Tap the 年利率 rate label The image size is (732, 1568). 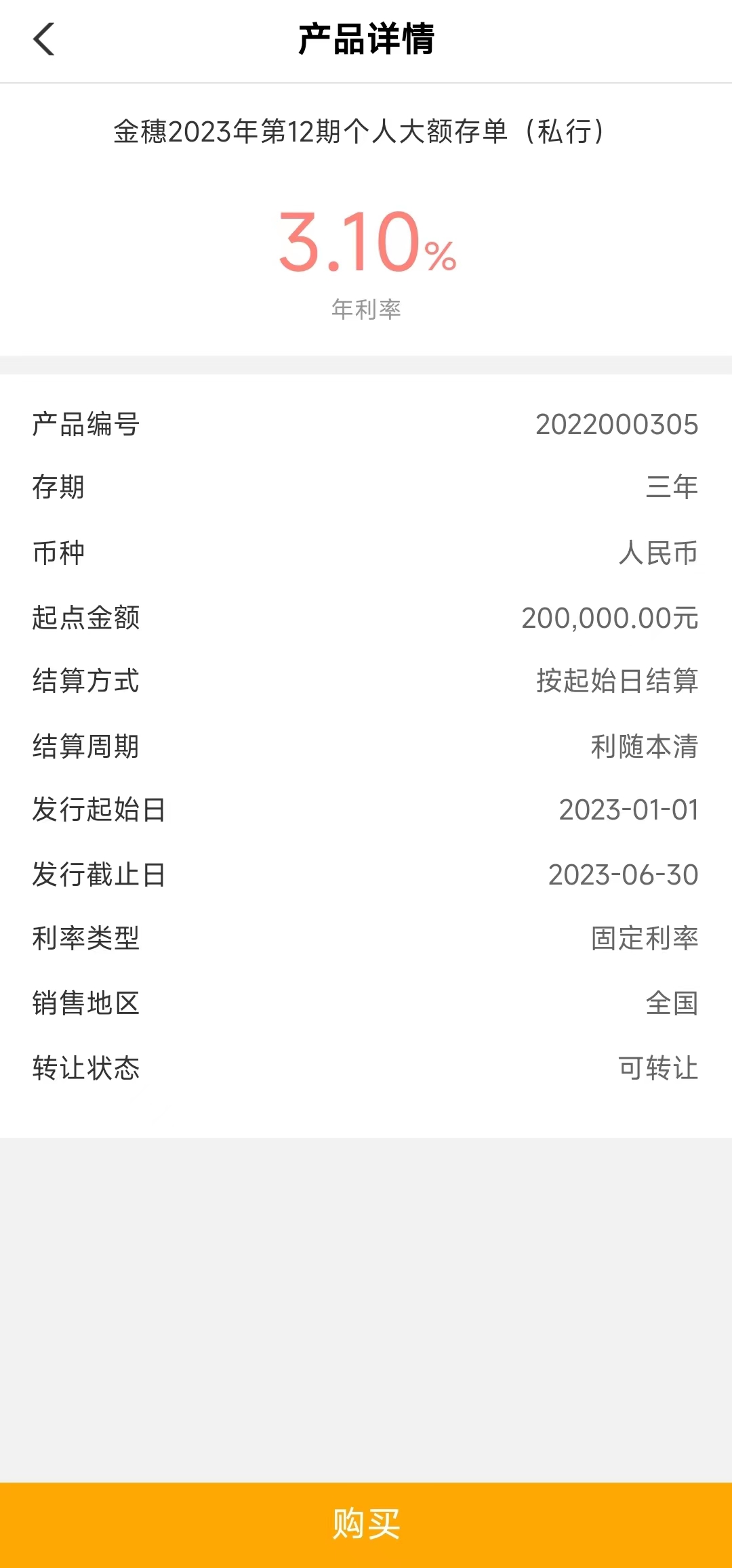[366, 308]
